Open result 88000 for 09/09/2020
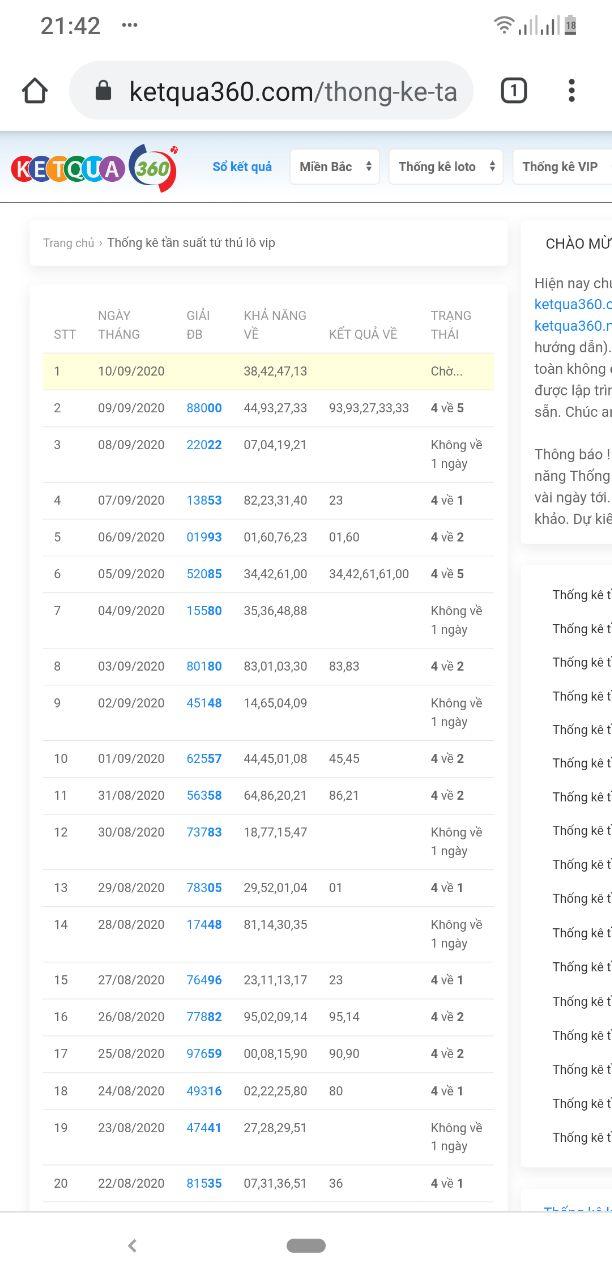This screenshot has height=1280, width=612. pos(204,408)
